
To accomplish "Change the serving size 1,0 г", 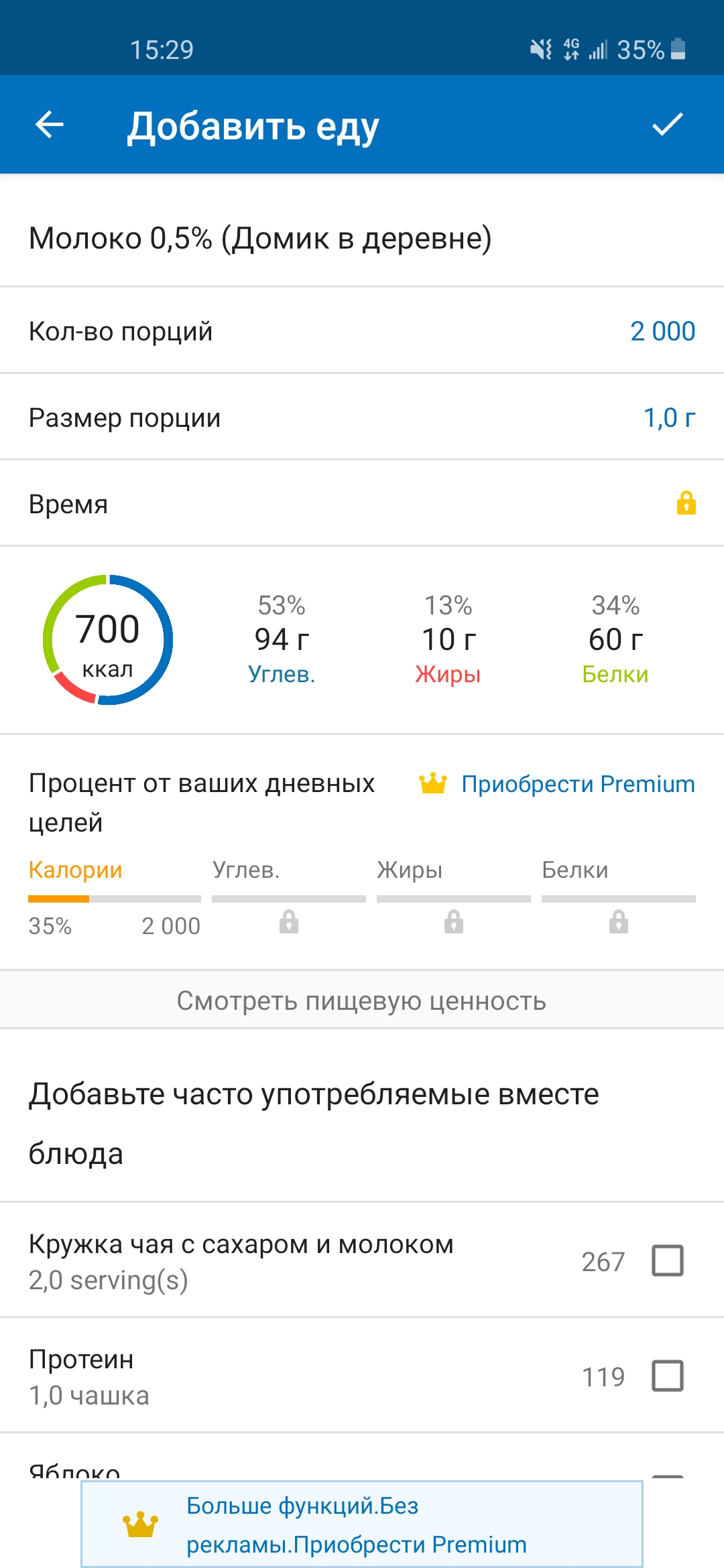I will tap(669, 417).
